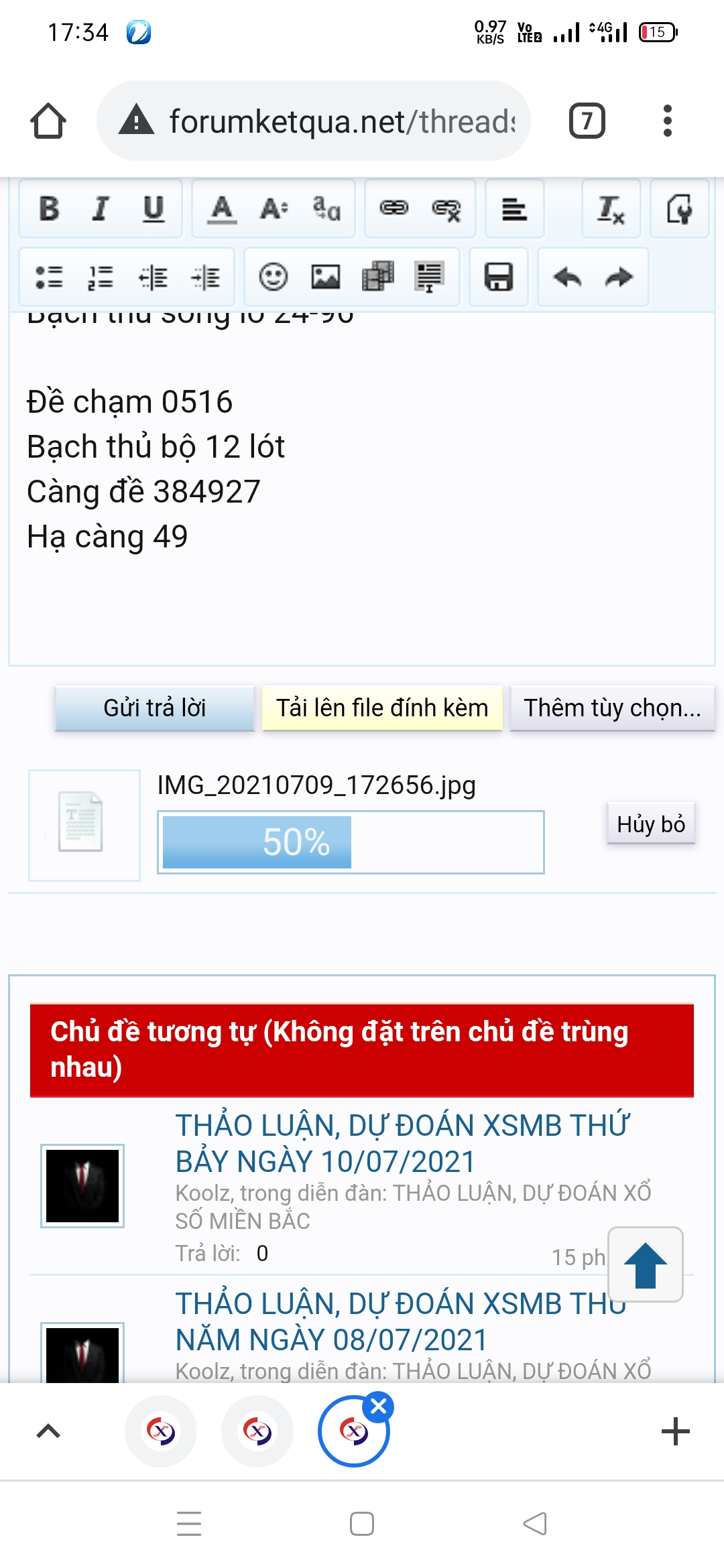Tap the Bold formatting button
The height and width of the screenshot is (1568, 724).
(49, 208)
